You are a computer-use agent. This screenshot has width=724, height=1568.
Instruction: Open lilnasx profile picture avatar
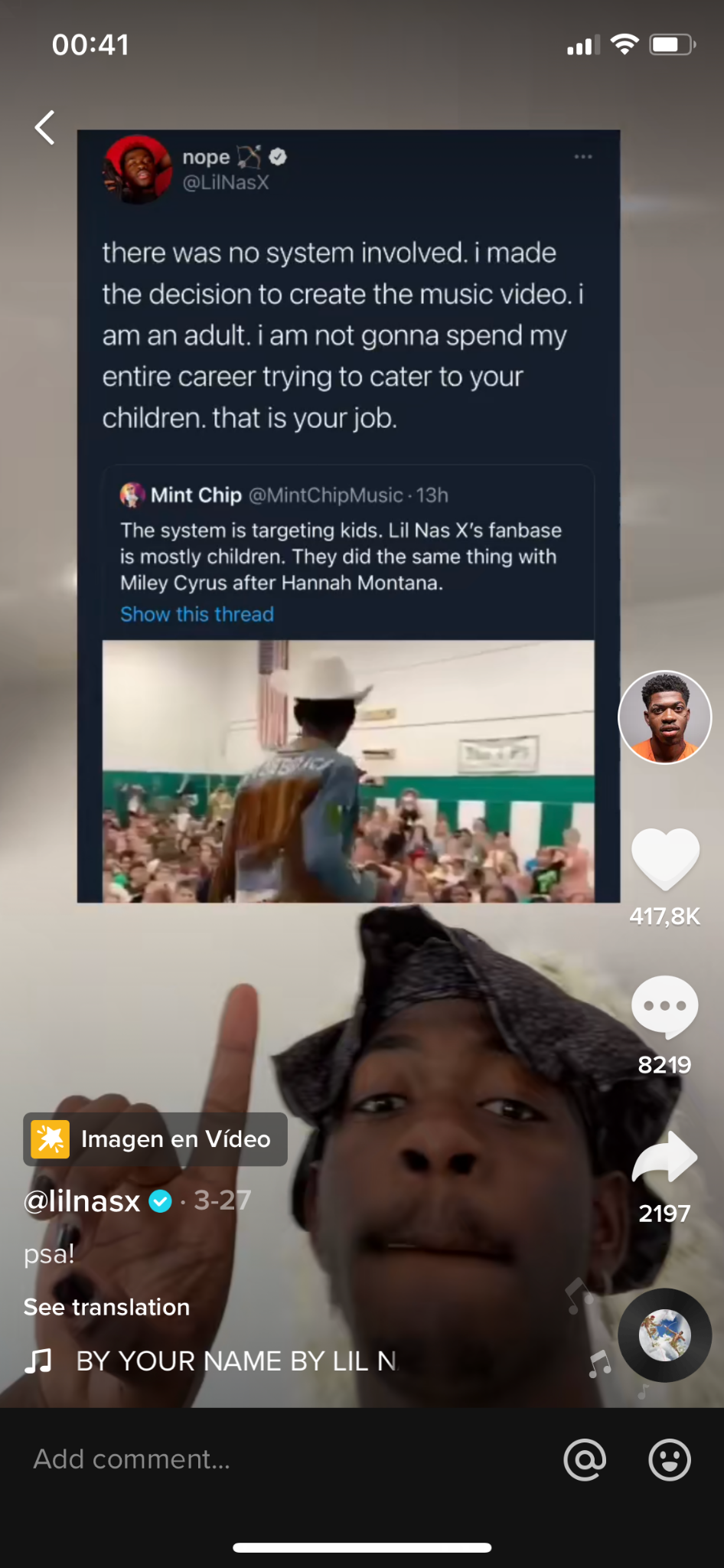(664, 717)
